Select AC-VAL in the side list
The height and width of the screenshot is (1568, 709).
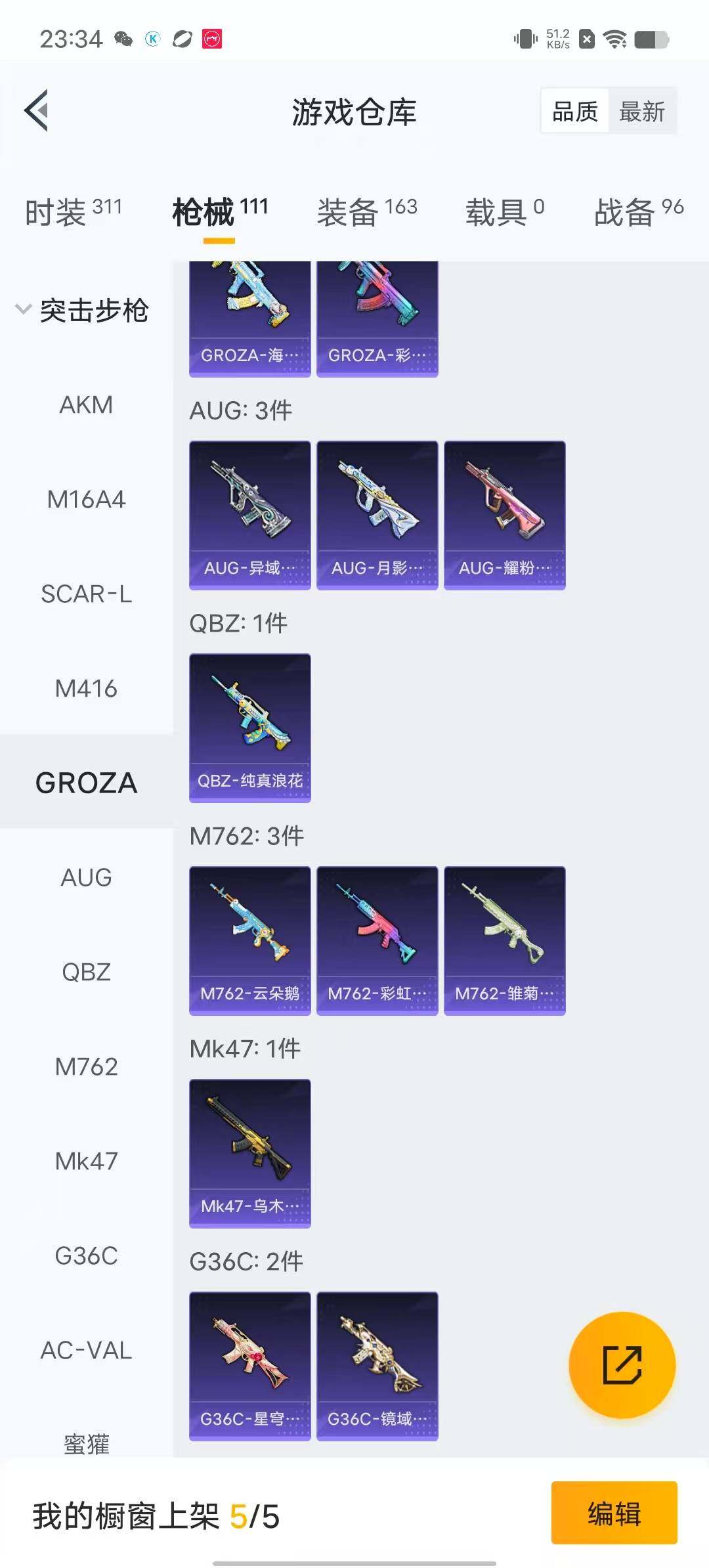tap(86, 1351)
